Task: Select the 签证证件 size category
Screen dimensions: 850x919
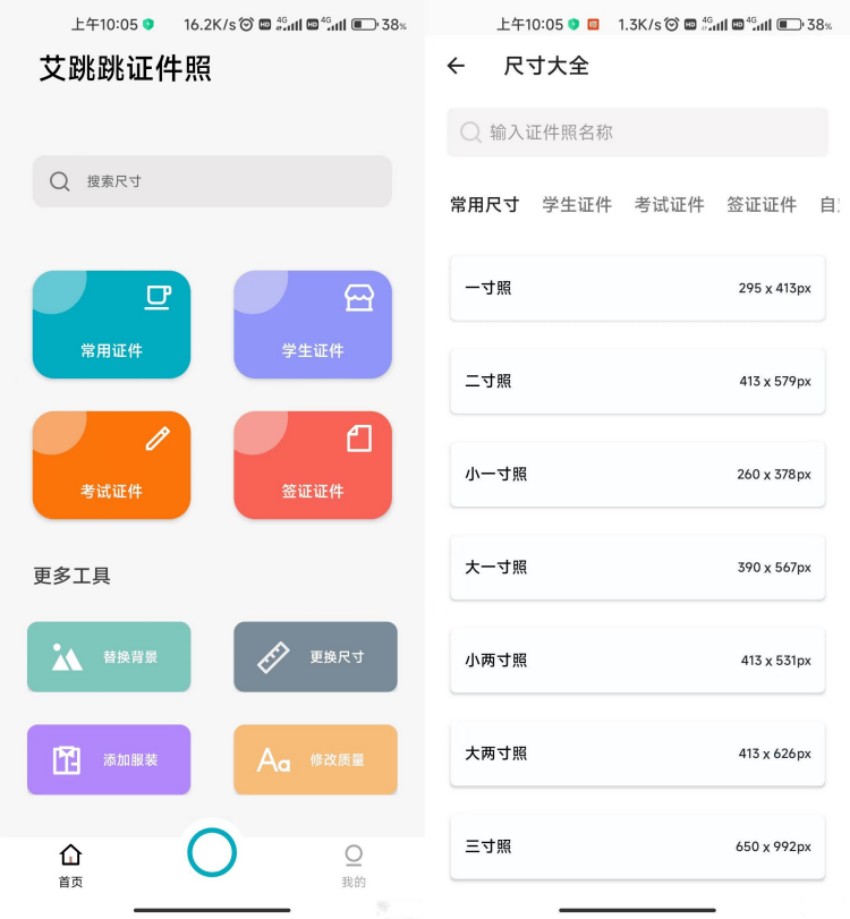Action: [761, 204]
